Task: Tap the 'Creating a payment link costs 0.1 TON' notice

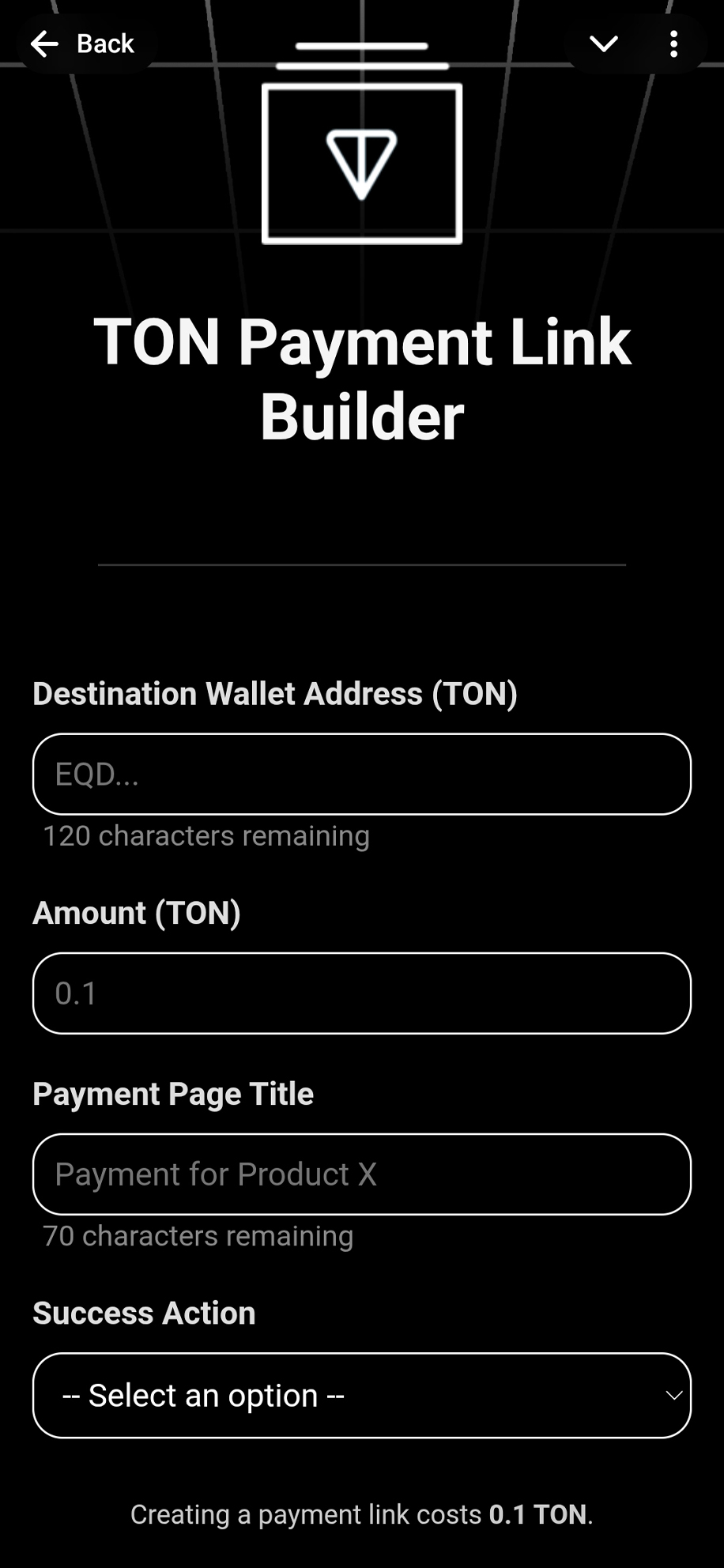Action: [362, 1514]
